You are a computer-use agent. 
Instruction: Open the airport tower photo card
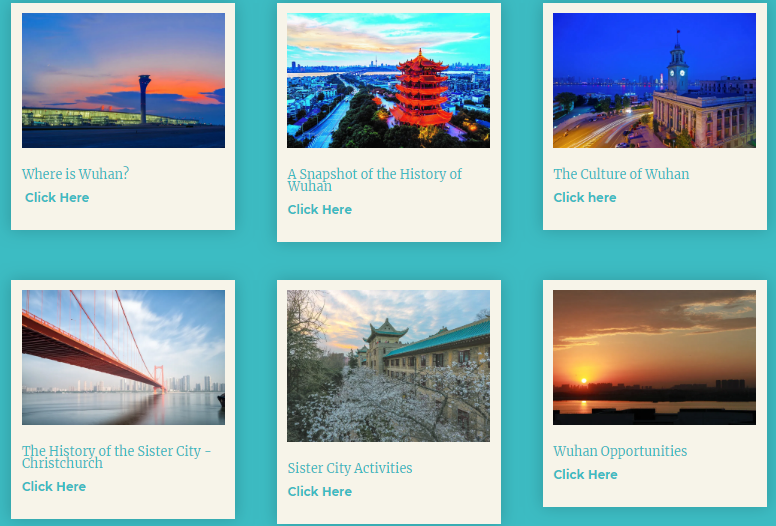tap(123, 81)
